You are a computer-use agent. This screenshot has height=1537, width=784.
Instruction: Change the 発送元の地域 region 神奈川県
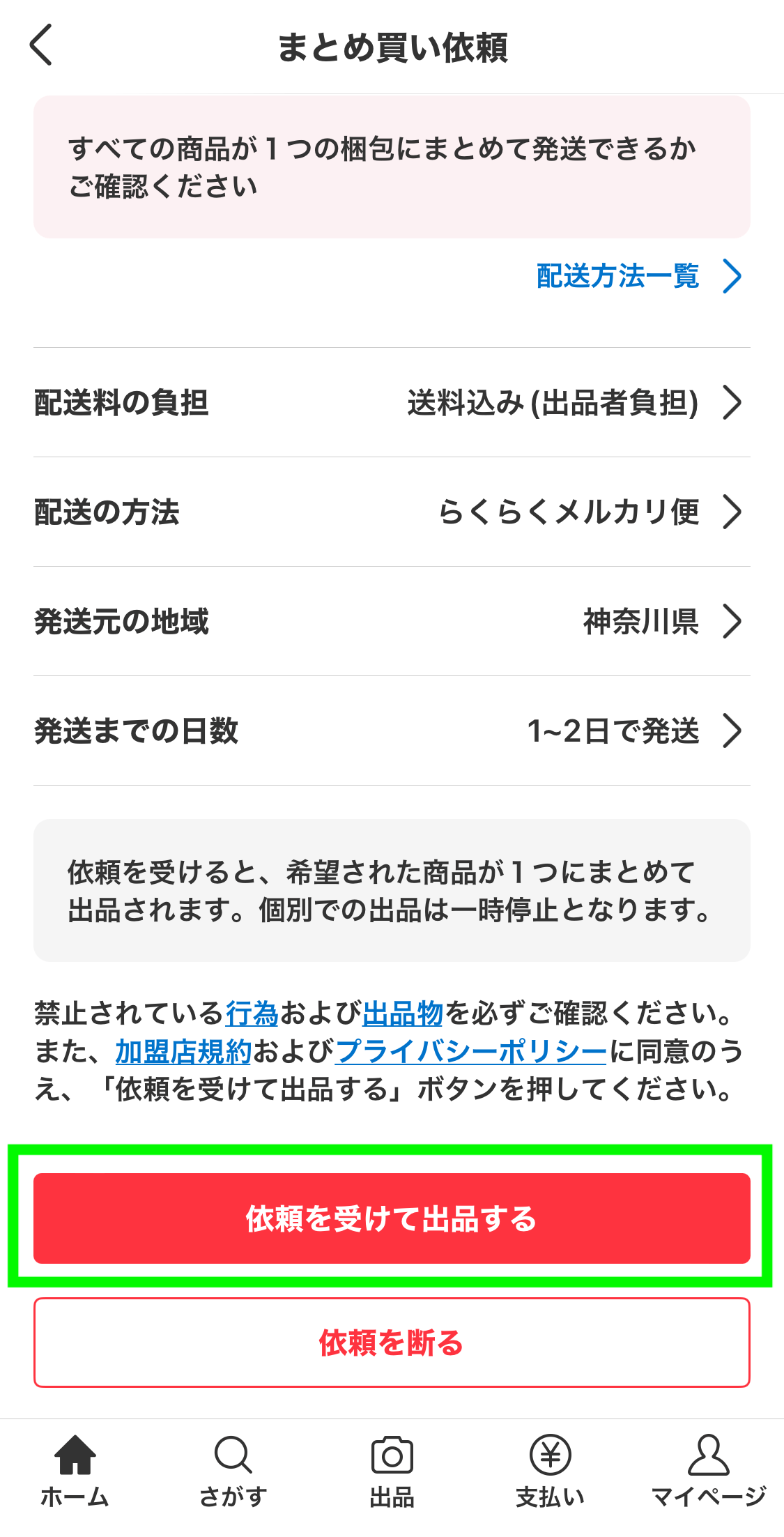390,621
